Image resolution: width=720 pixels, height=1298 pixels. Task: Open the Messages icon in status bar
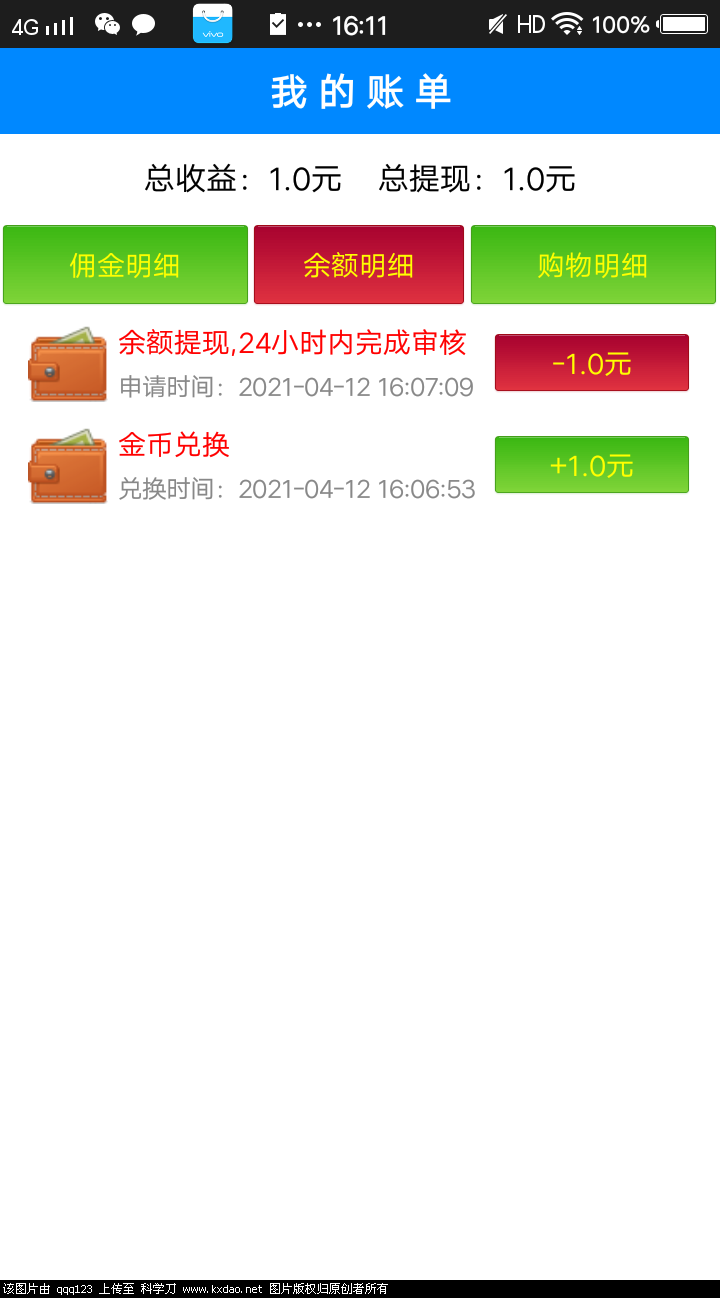(143, 24)
